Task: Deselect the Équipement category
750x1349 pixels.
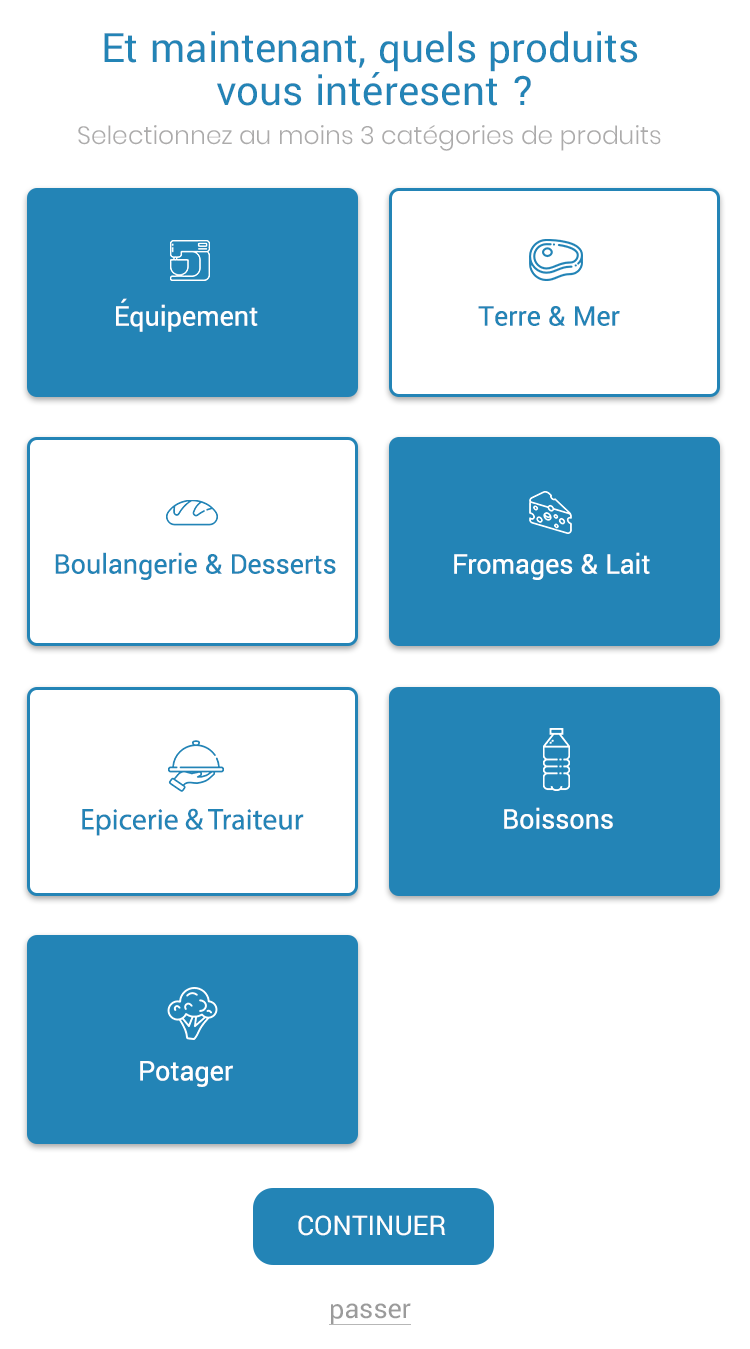Action: click(192, 292)
